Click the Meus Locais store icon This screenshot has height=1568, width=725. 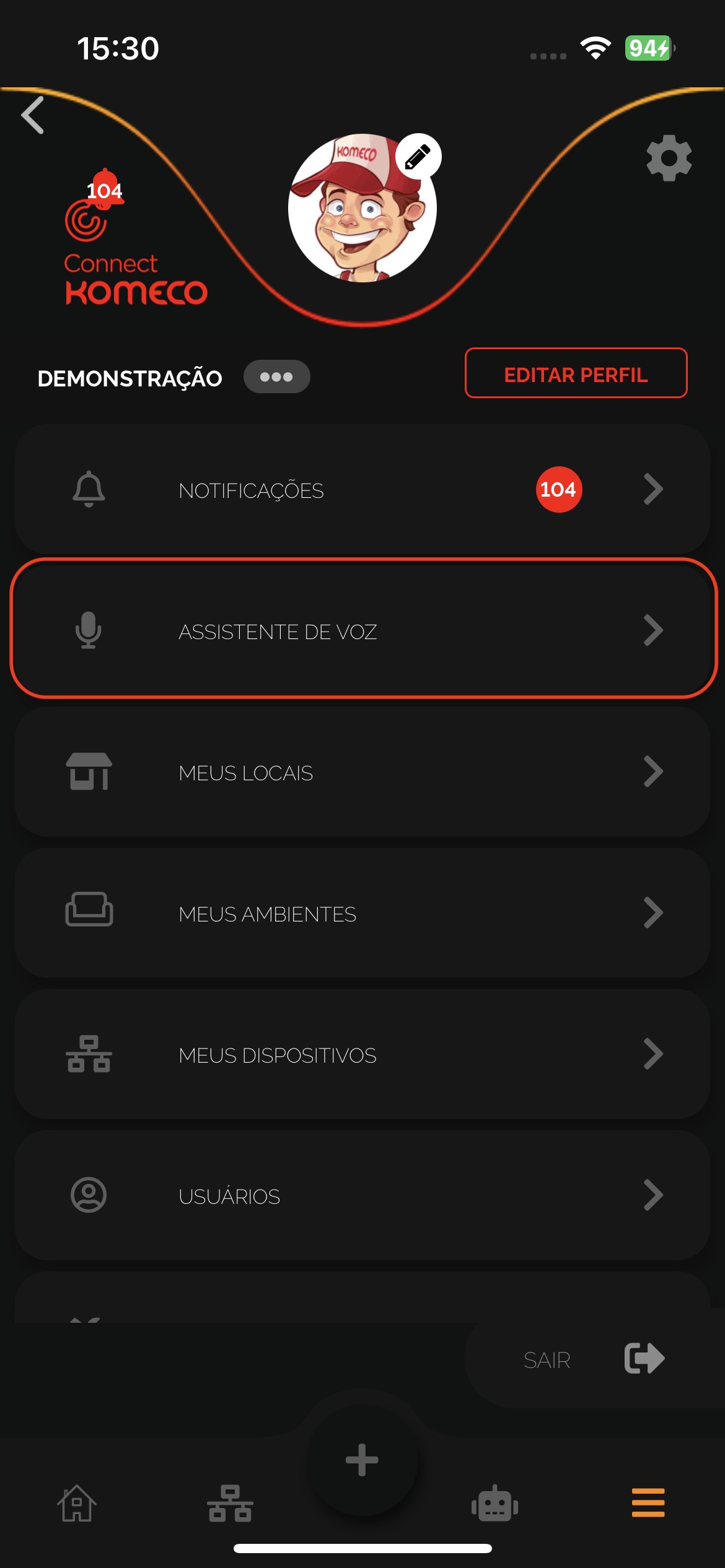[x=89, y=772]
